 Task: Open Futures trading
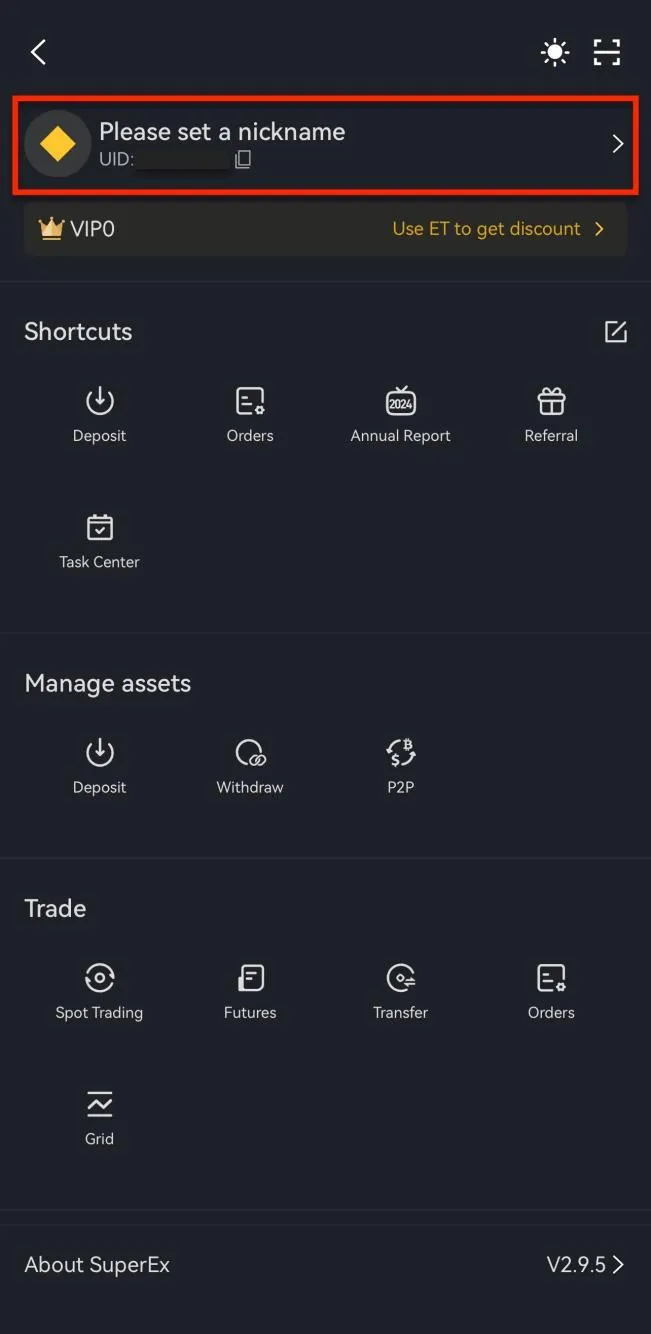click(250, 991)
